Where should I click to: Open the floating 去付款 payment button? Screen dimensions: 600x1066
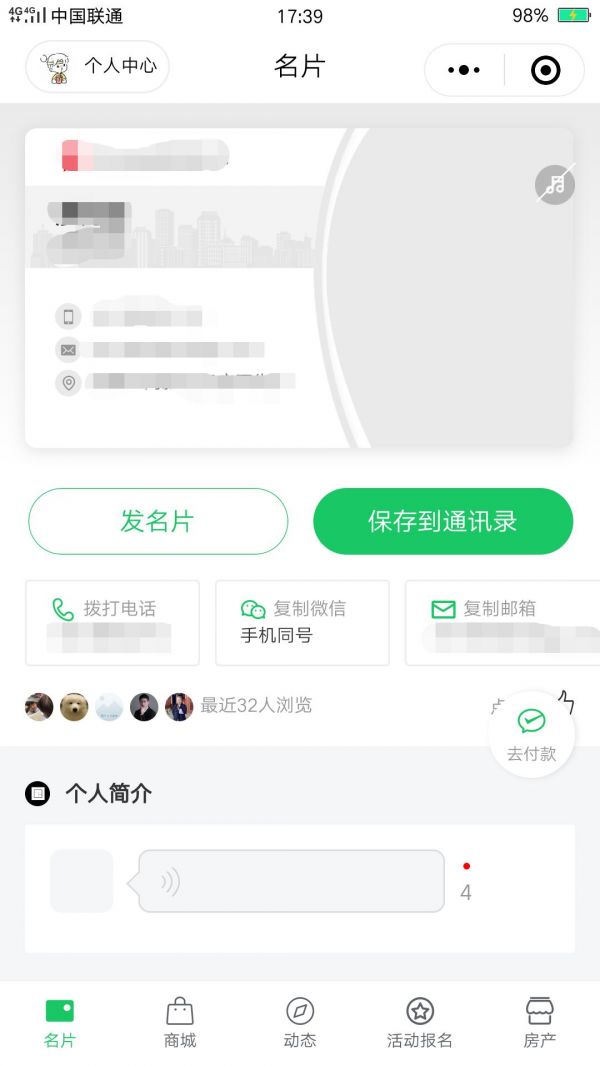[531, 734]
